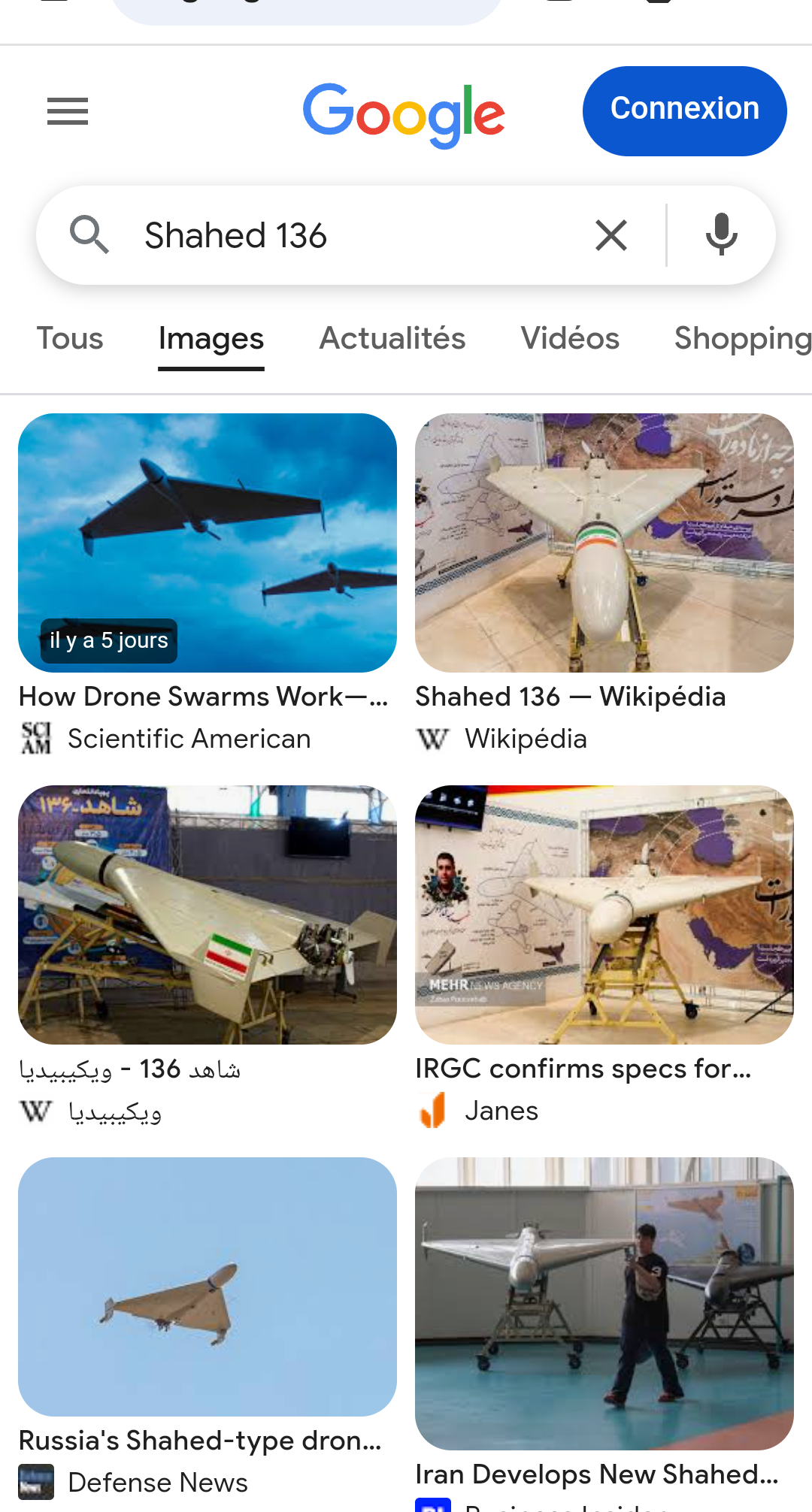Open the Shahed 136 Wikipédia image result
The image size is (812, 1512).
tap(604, 543)
